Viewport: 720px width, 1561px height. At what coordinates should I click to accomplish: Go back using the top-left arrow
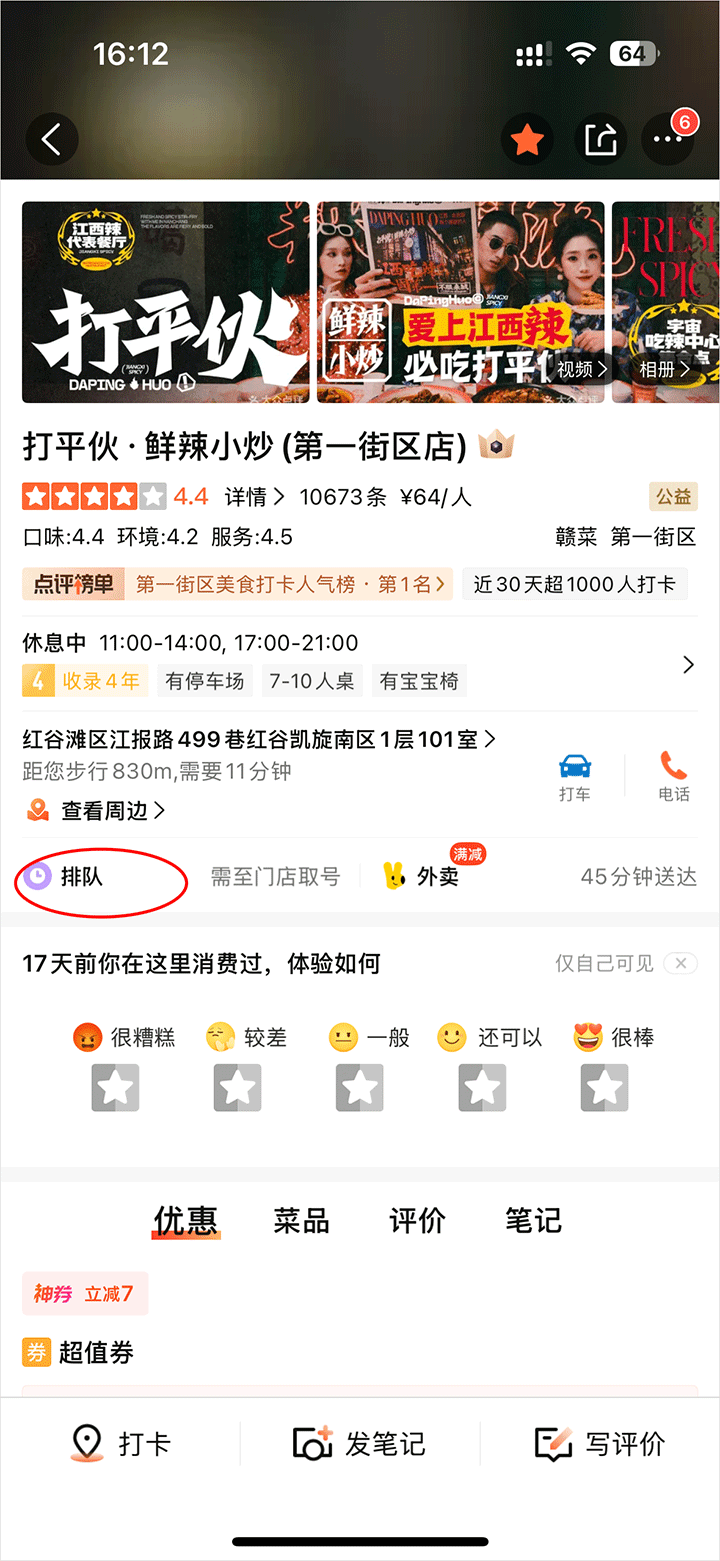pyautogui.click(x=52, y=140)
